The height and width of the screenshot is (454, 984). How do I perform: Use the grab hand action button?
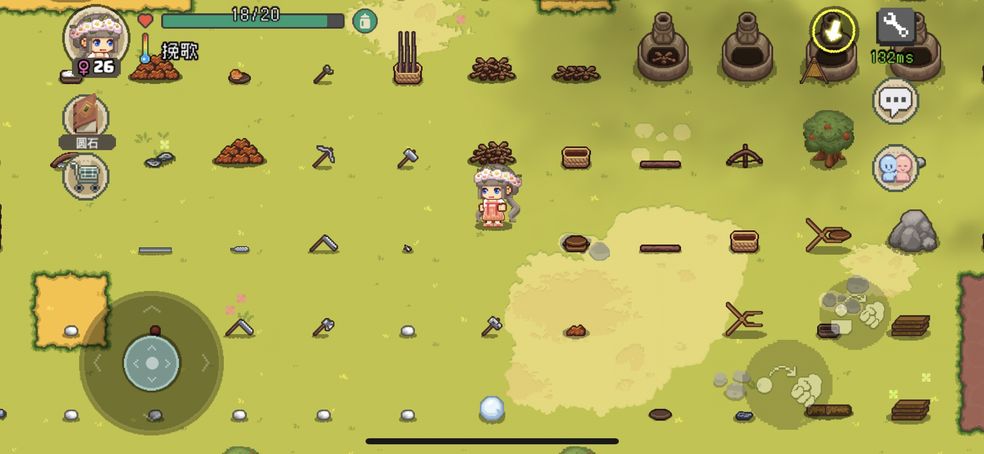(x=854, y=313)
